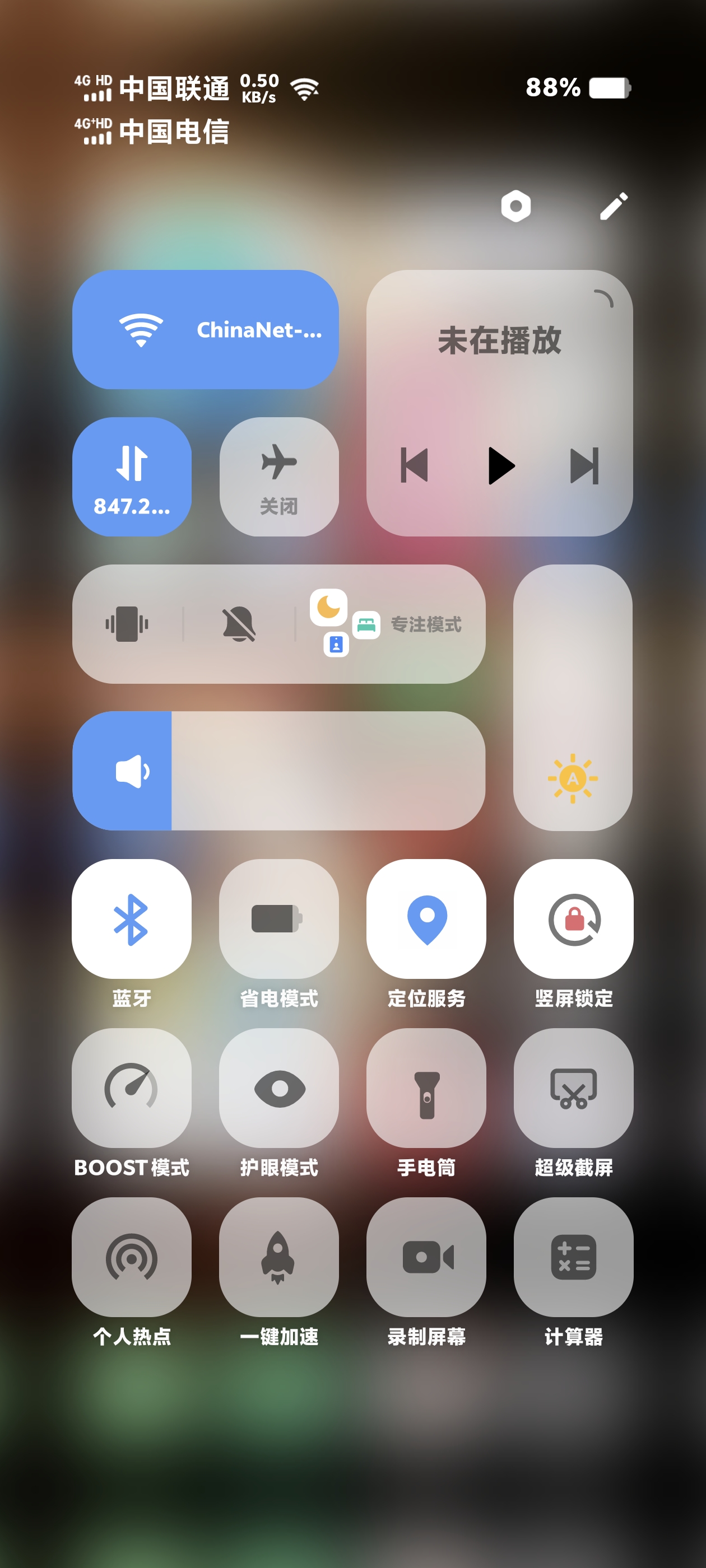
Task: Toggle auto brightness sun icon
Action: (x=572, y=778)
